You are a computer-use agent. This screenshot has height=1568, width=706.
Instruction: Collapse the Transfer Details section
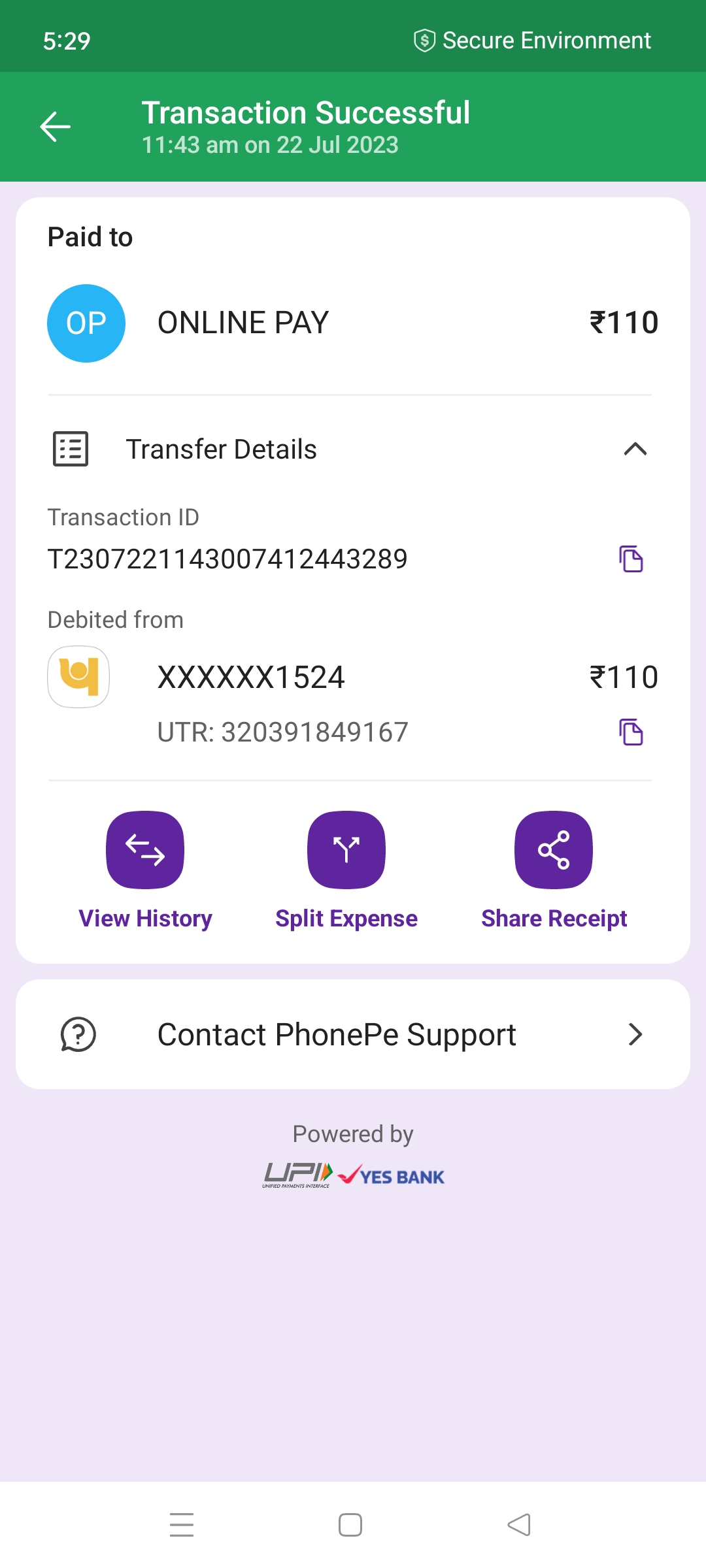tap(635, 449)
